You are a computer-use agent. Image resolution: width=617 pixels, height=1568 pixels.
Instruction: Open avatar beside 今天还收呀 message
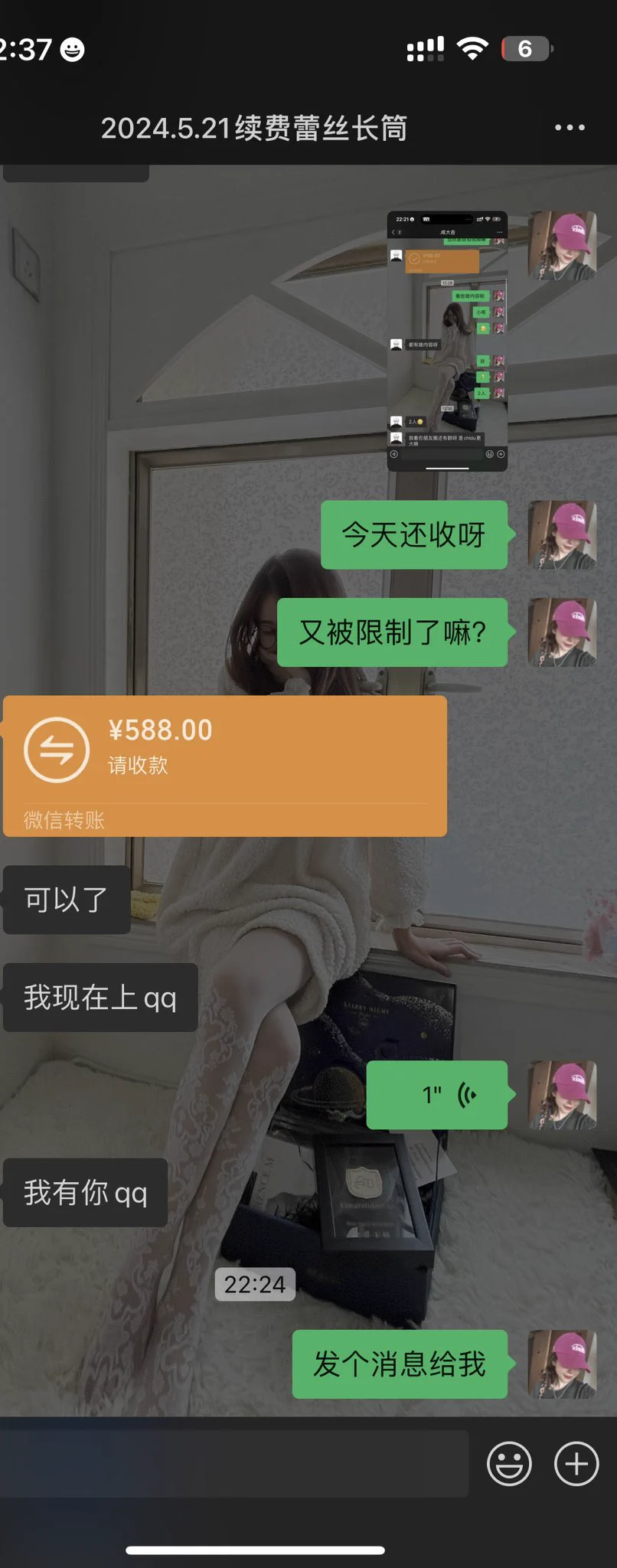(563, 535)
